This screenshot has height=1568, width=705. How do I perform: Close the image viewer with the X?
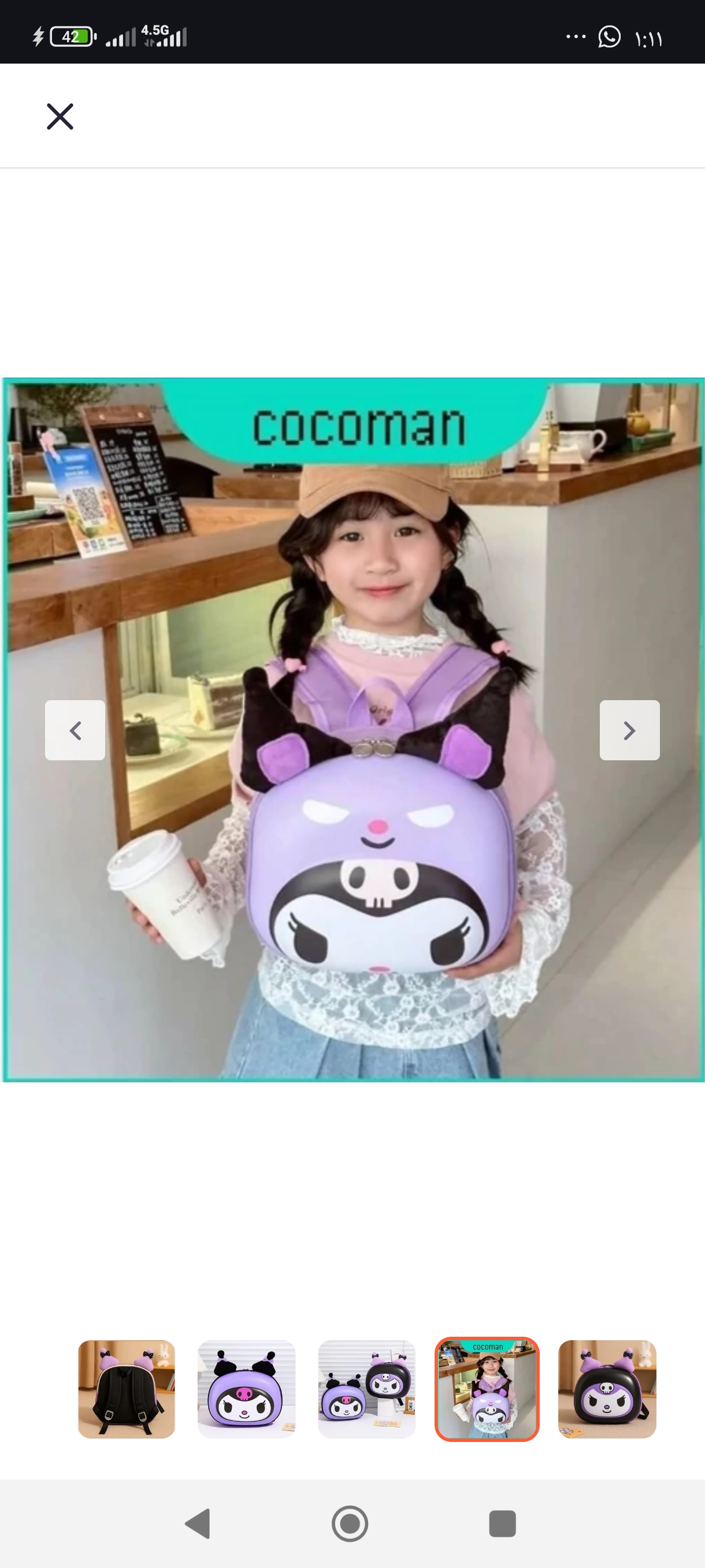60,116
